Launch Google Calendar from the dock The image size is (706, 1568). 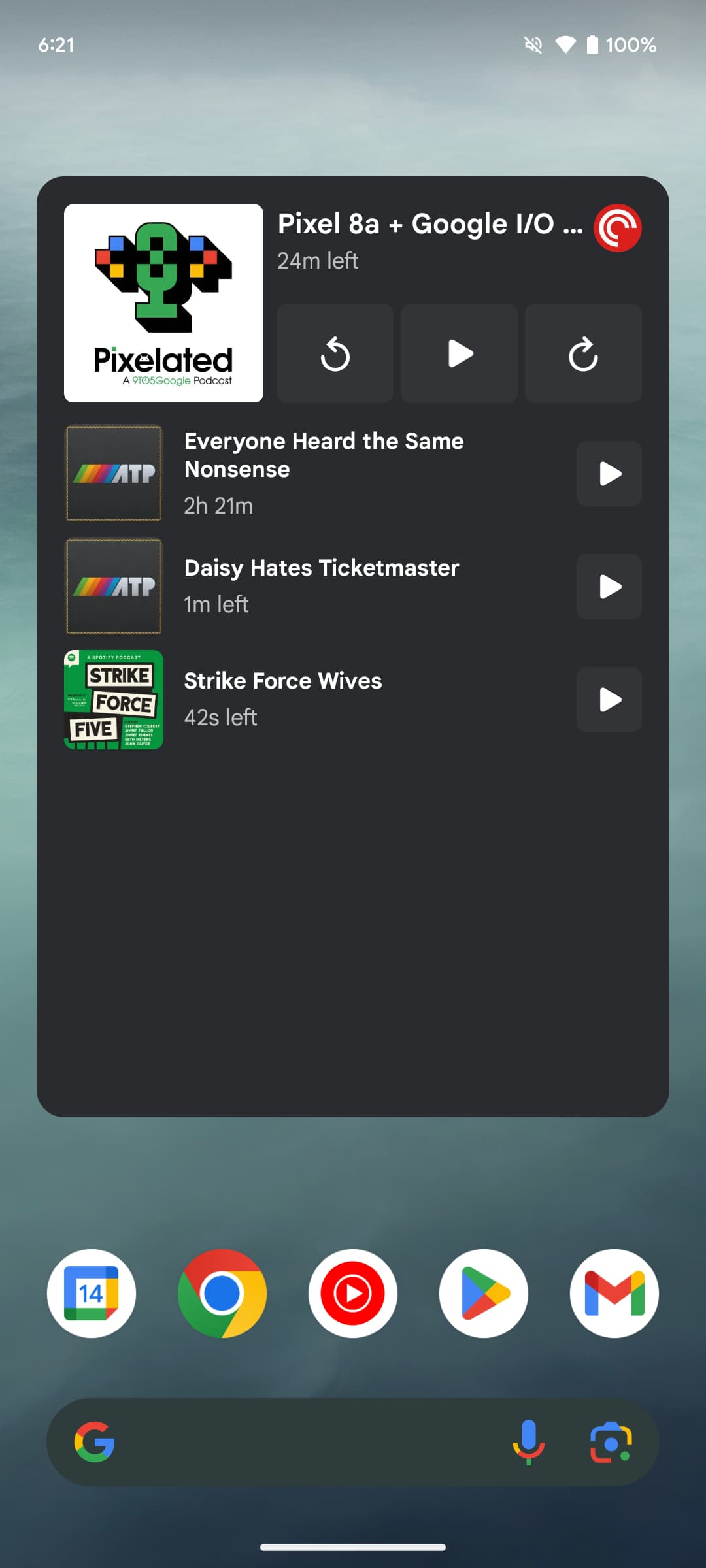[92, 1294]
